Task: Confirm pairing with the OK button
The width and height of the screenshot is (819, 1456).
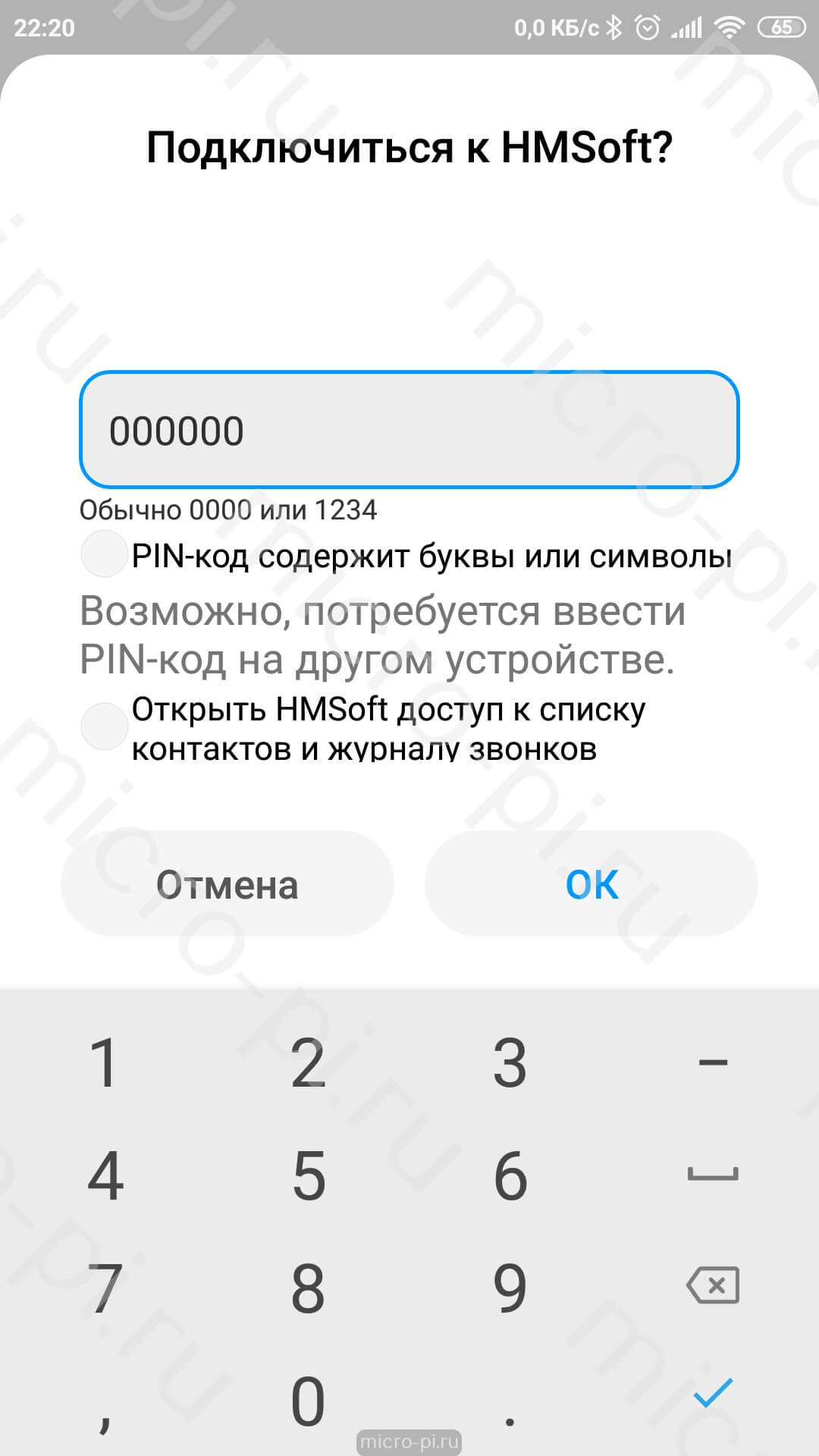Action: click(x=591, y=883)
